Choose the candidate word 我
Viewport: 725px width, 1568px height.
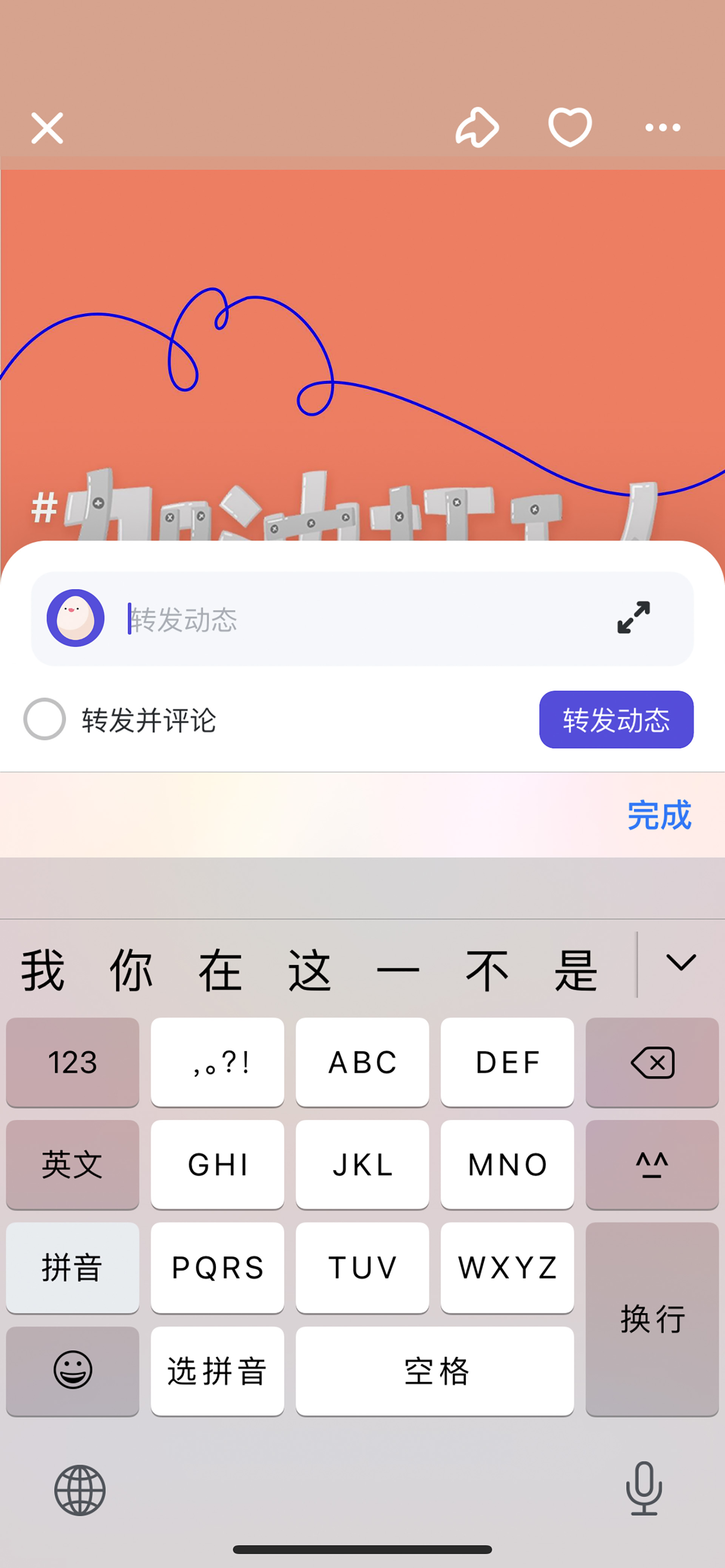click(x=43, y=969)
